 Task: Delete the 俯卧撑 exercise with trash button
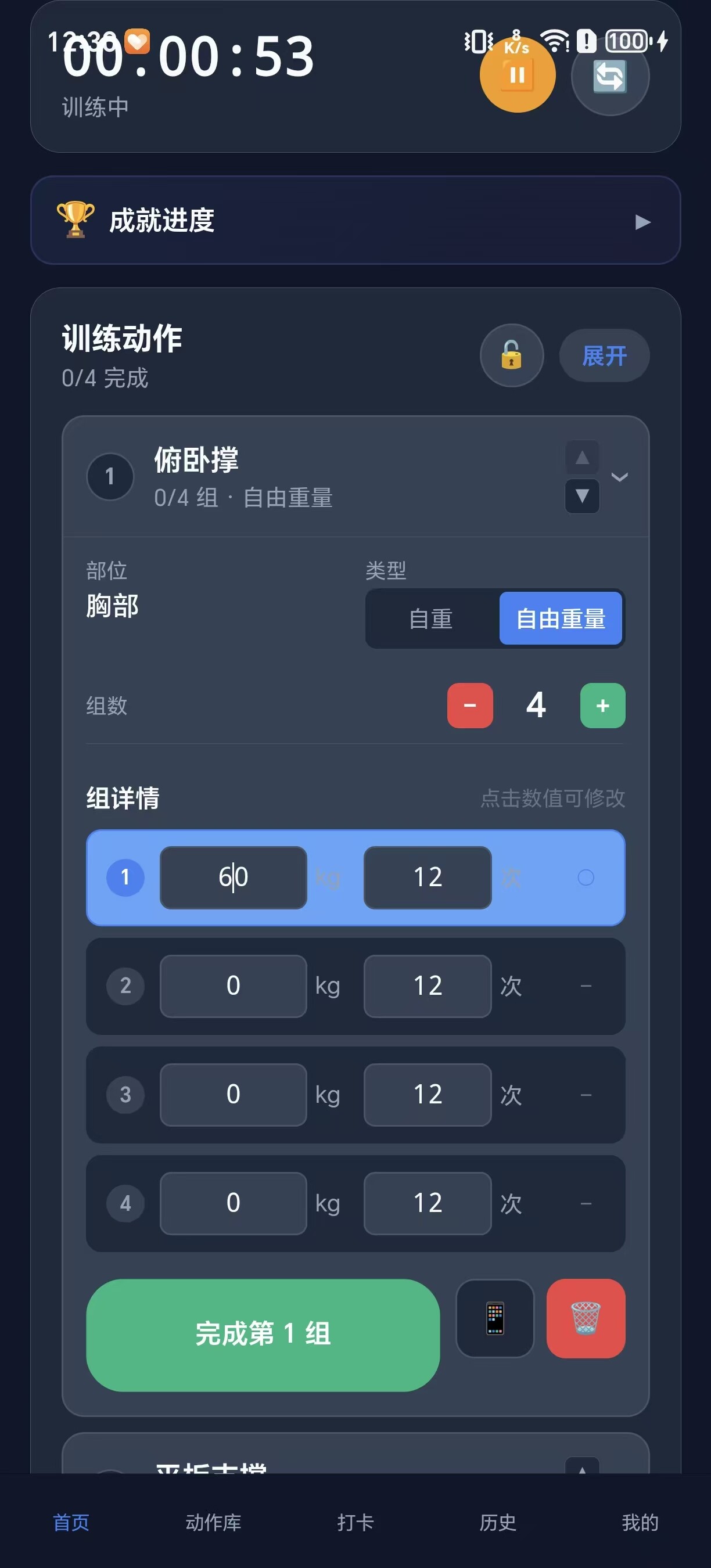coord(586,1318)
